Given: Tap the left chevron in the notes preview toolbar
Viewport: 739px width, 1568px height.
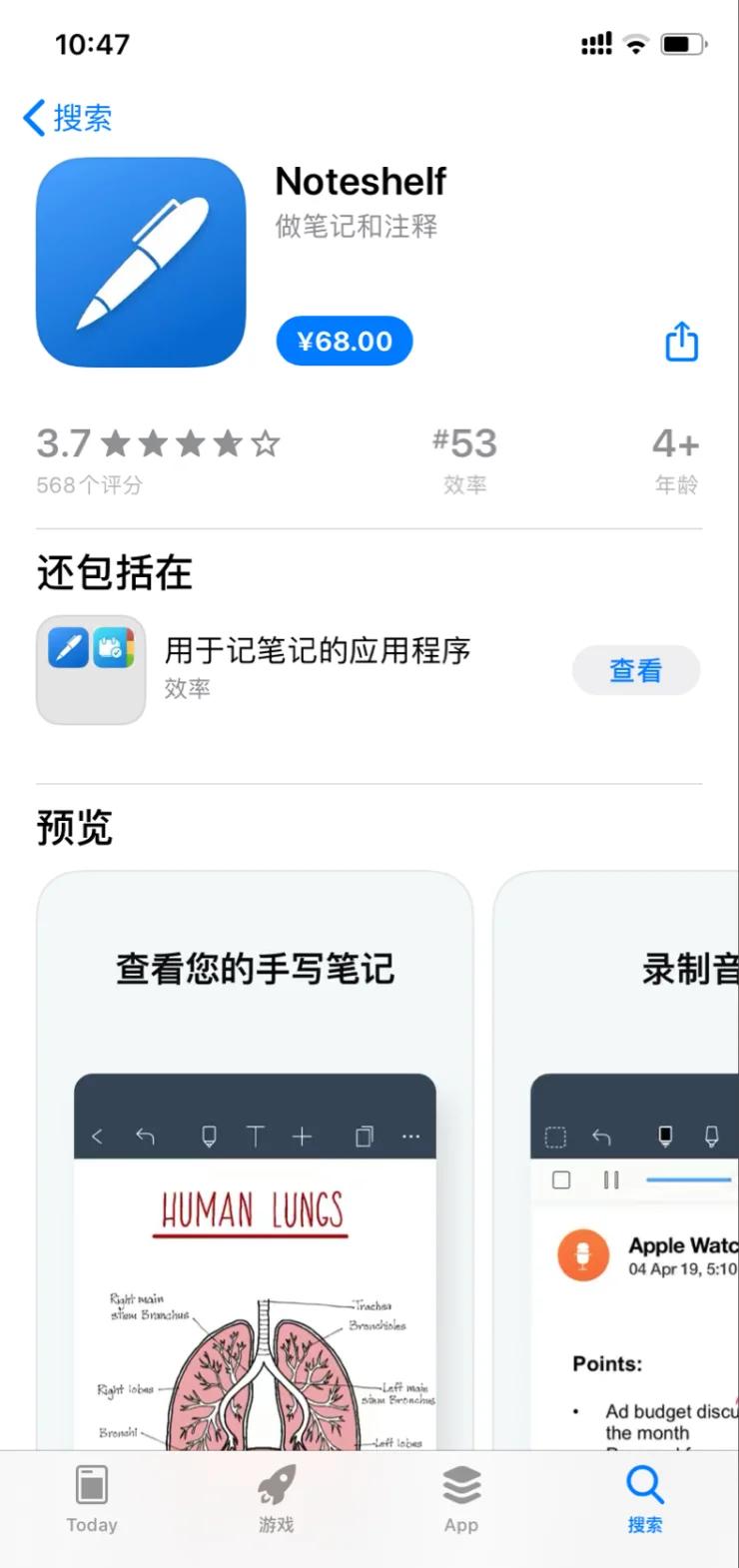Looking at the screenshot, I should [x=97, y=1137].
